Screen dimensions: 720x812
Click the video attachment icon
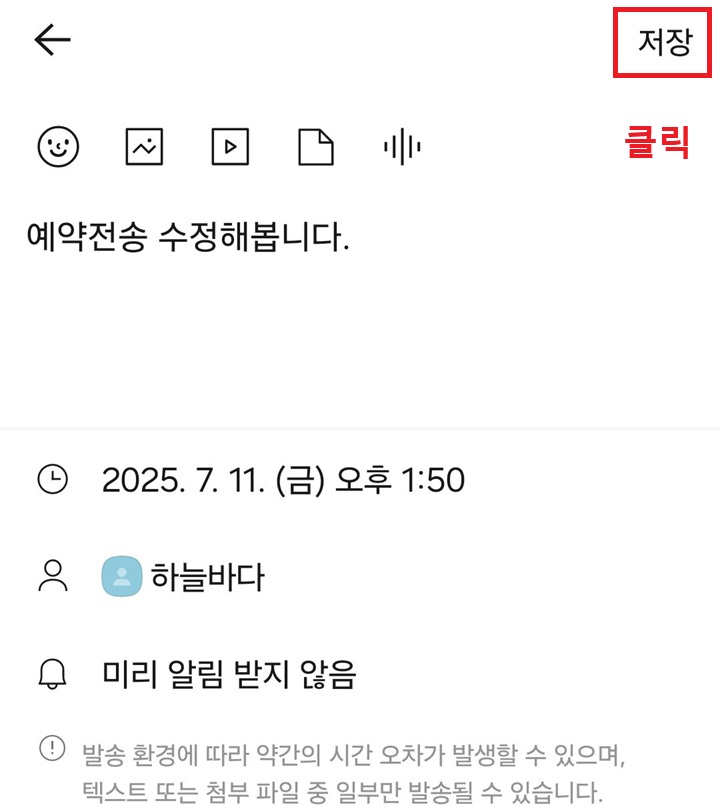[229, 147]
